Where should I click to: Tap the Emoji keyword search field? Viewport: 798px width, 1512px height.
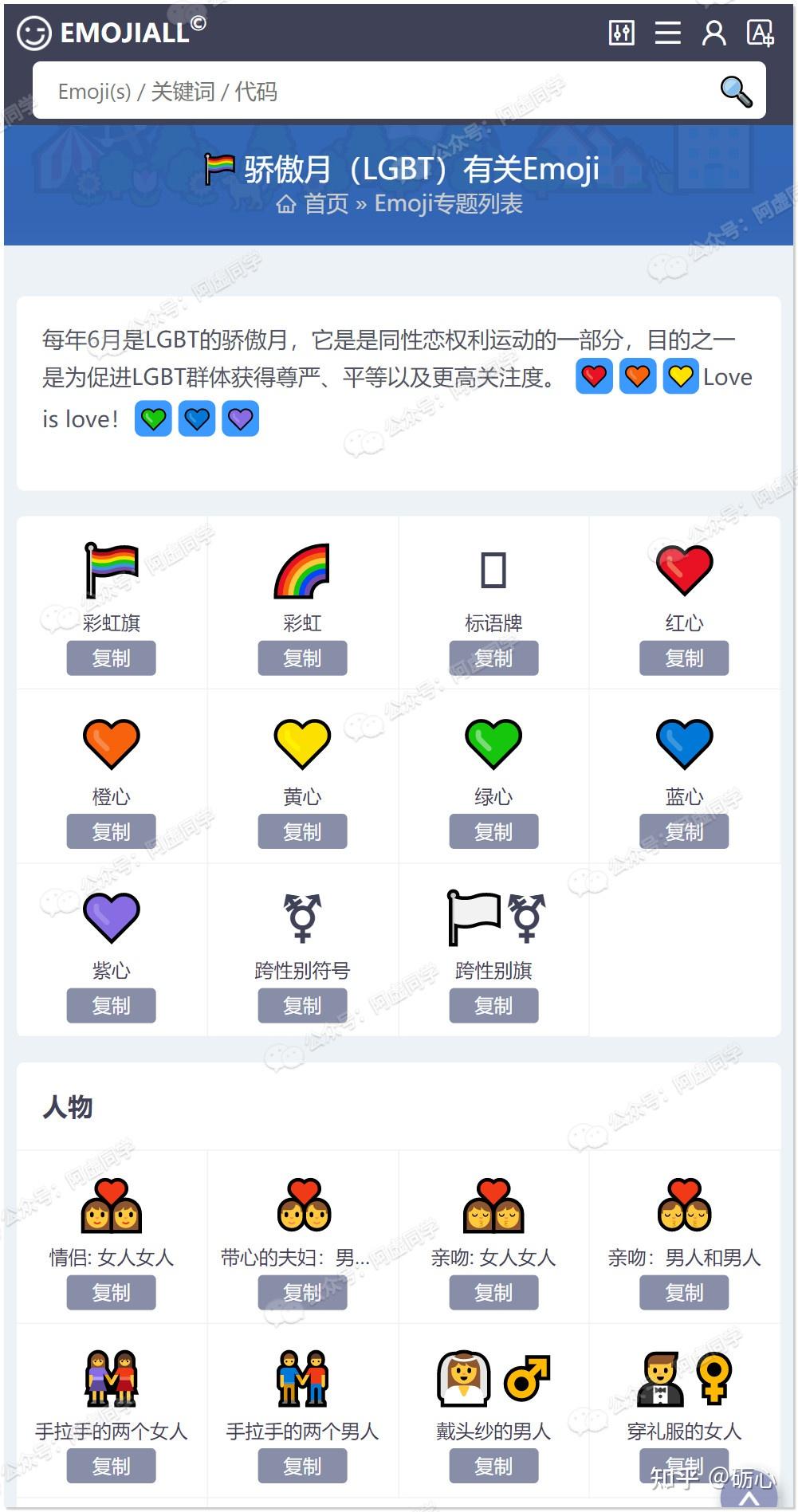coord(375,91)
